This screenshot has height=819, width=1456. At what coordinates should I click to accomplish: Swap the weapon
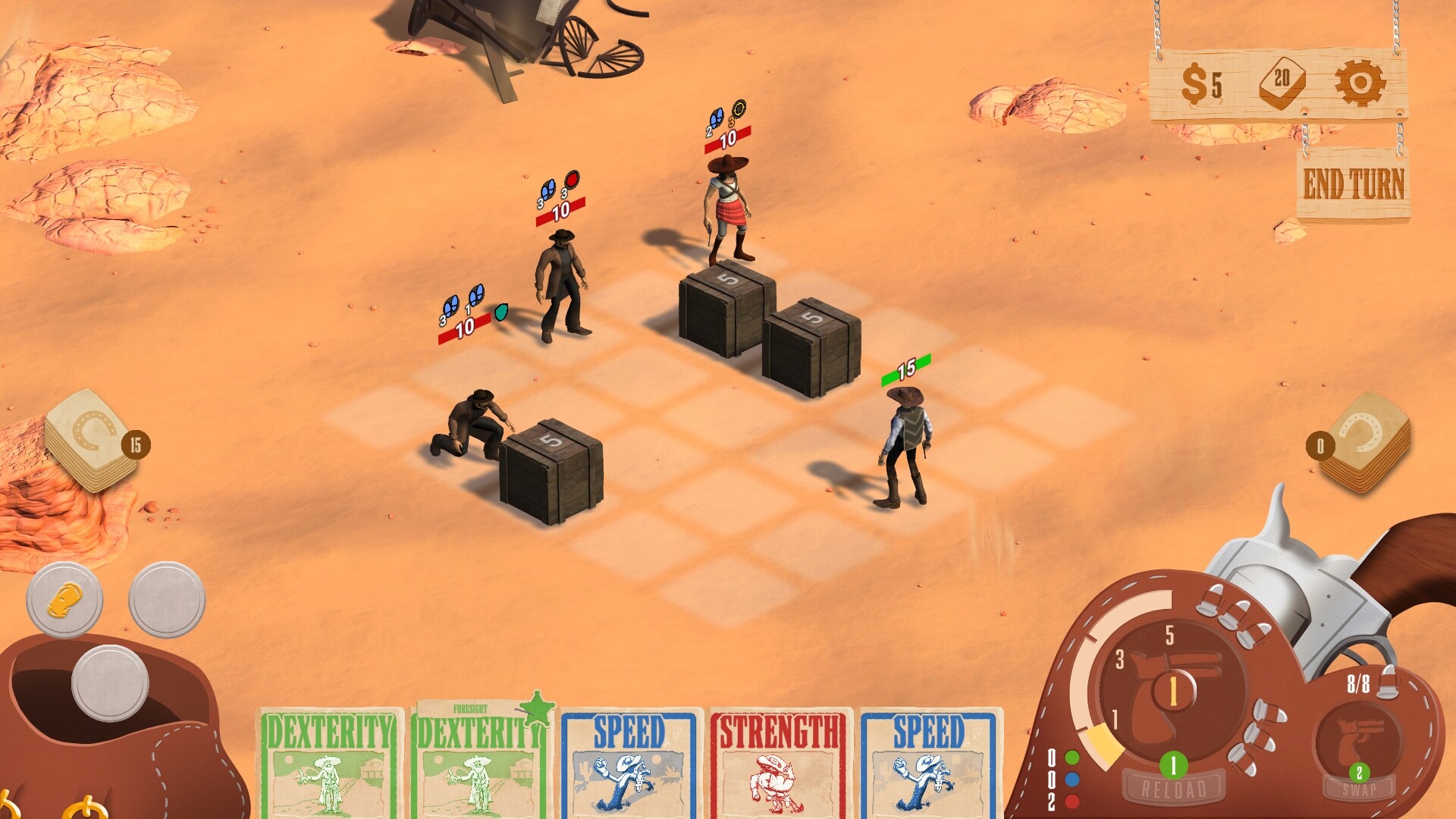(x=1359, y=789)
